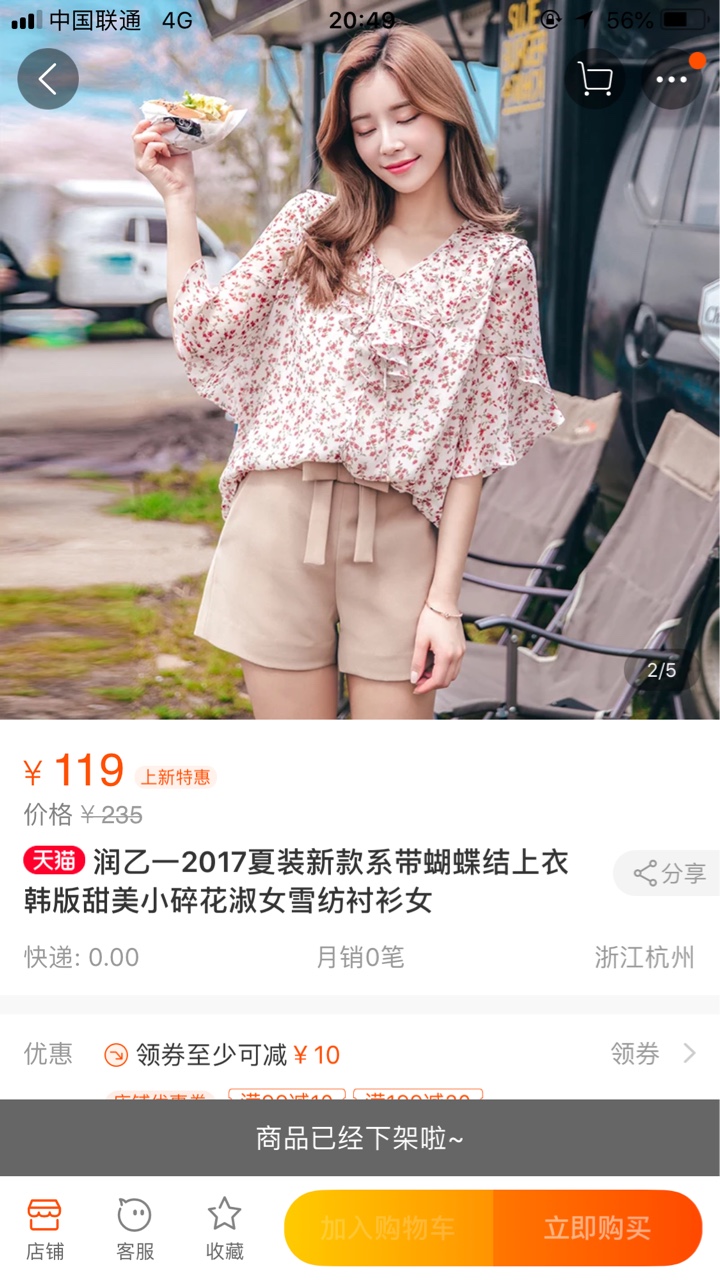Open the three-dot overflow menu
This screenshot has width=720, height=1280.
click(x=672, y=79)
